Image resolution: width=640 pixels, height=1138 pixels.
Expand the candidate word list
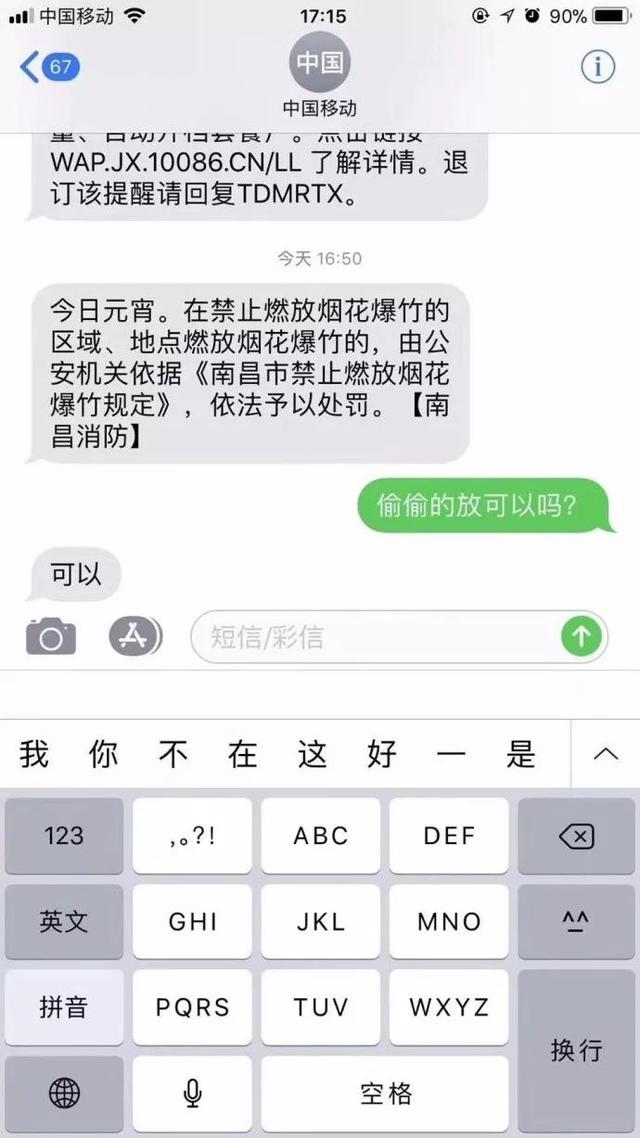[605, 754]
